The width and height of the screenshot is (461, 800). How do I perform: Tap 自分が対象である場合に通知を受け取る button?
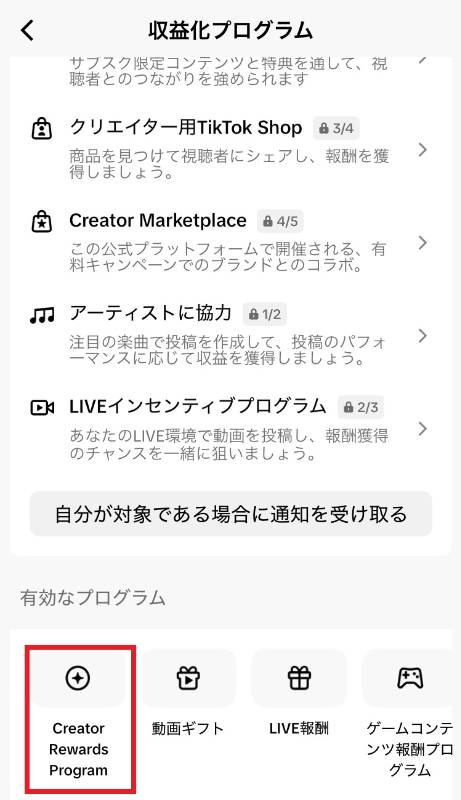[x=230, y=514]
